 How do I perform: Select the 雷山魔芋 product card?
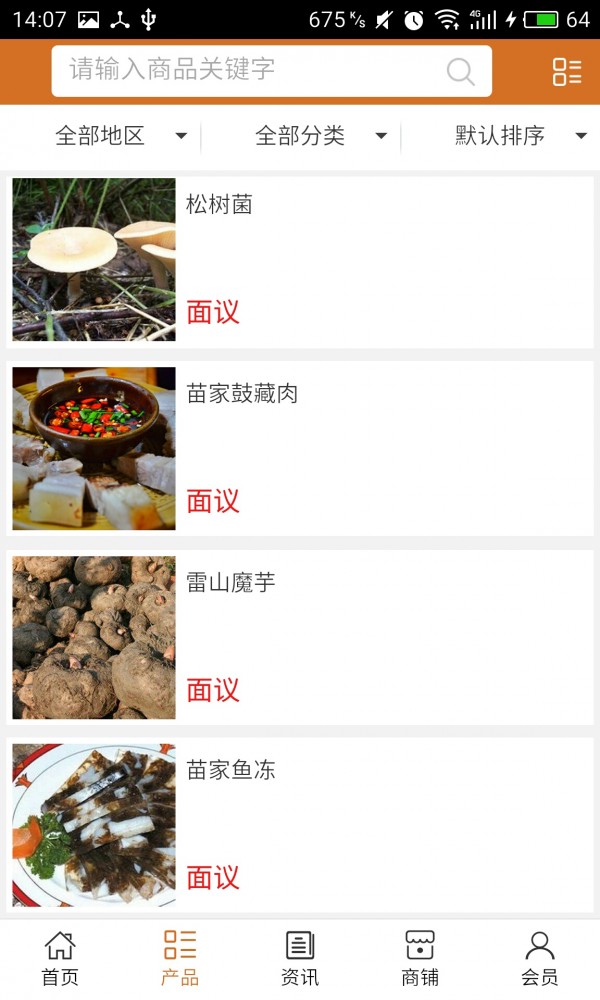pyautogui.click(x=300, y=637)
